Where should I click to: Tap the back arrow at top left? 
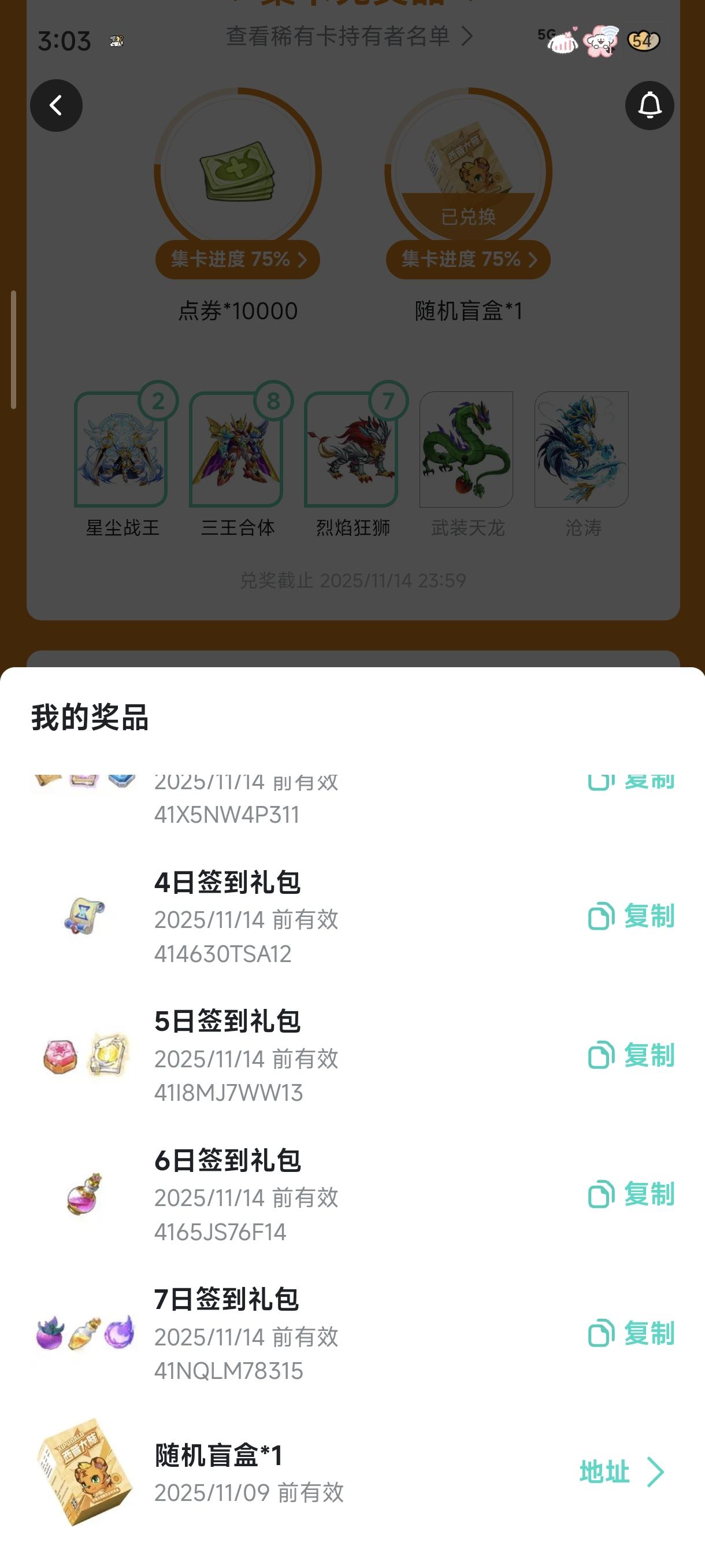(x=56, y=105)
